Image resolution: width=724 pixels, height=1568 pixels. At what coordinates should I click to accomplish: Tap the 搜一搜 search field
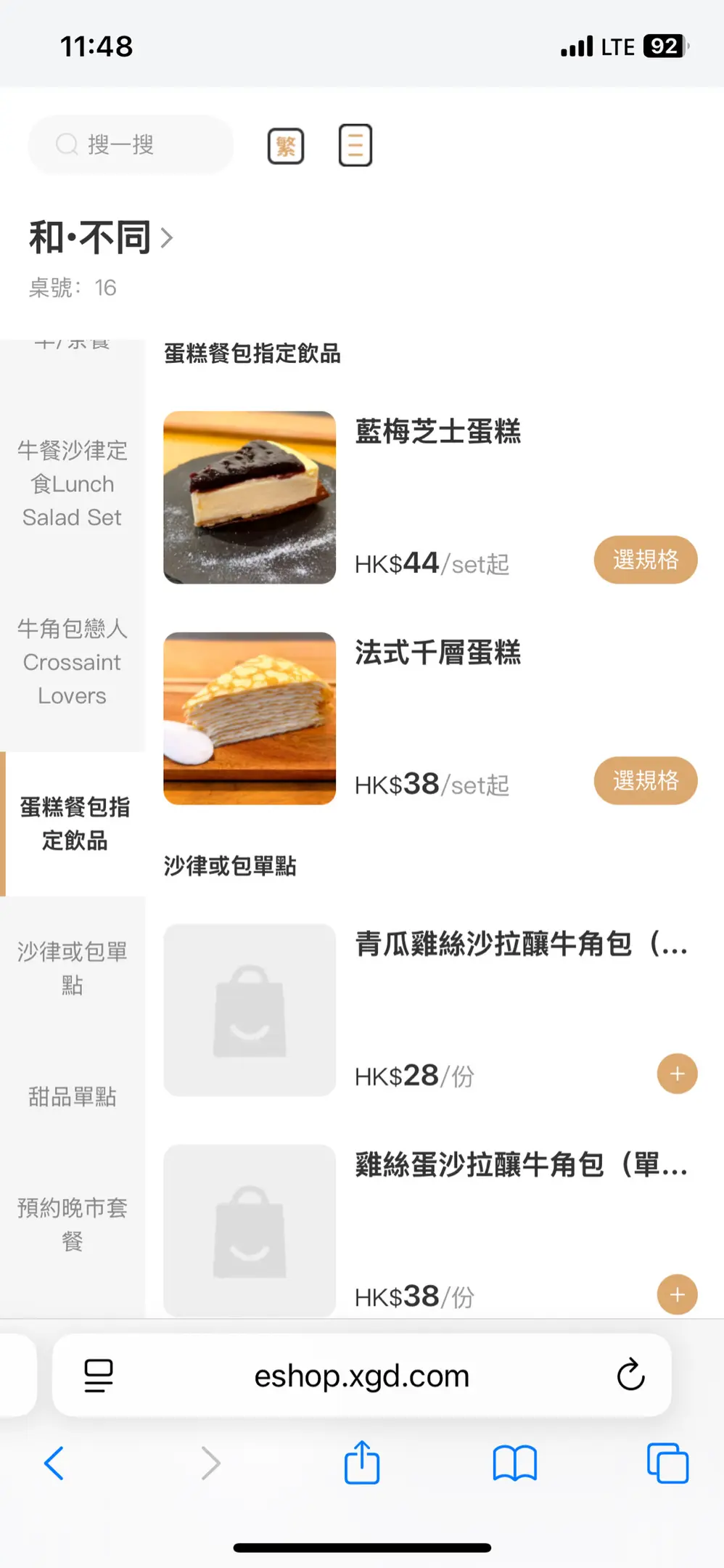coord(131,145)
